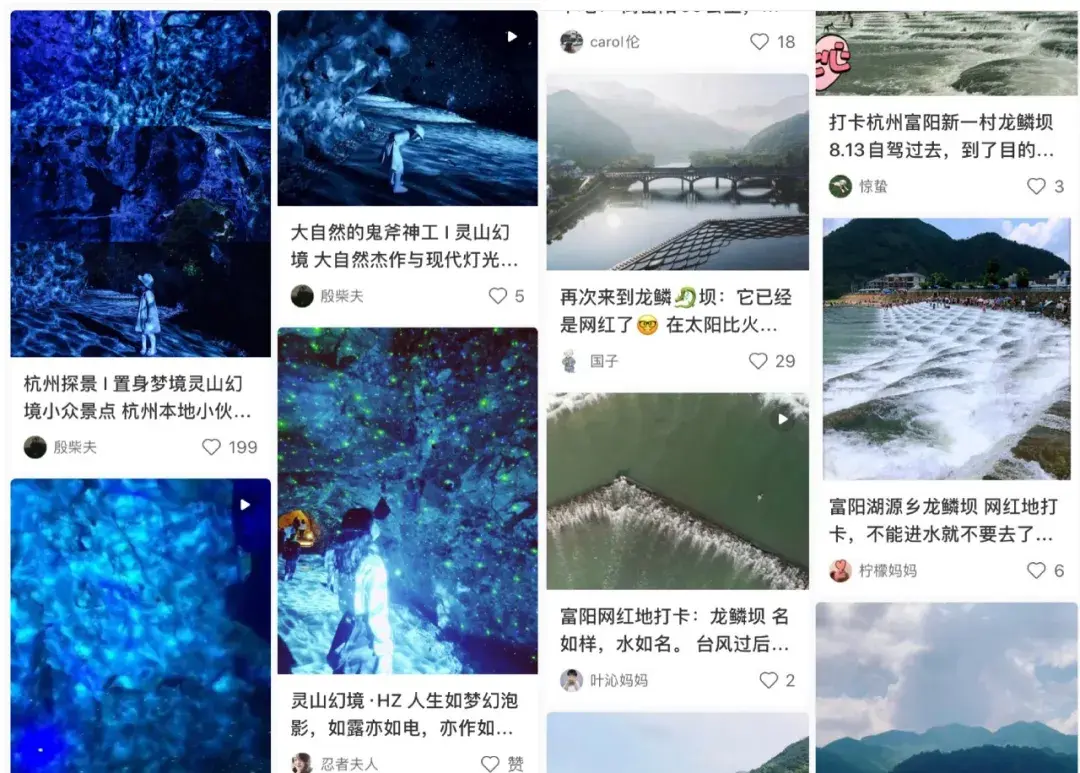The height and width of the screenshot is (773, 1080).
Task: Like 国子's post showing 29 likes
Action: pos(758,361)
